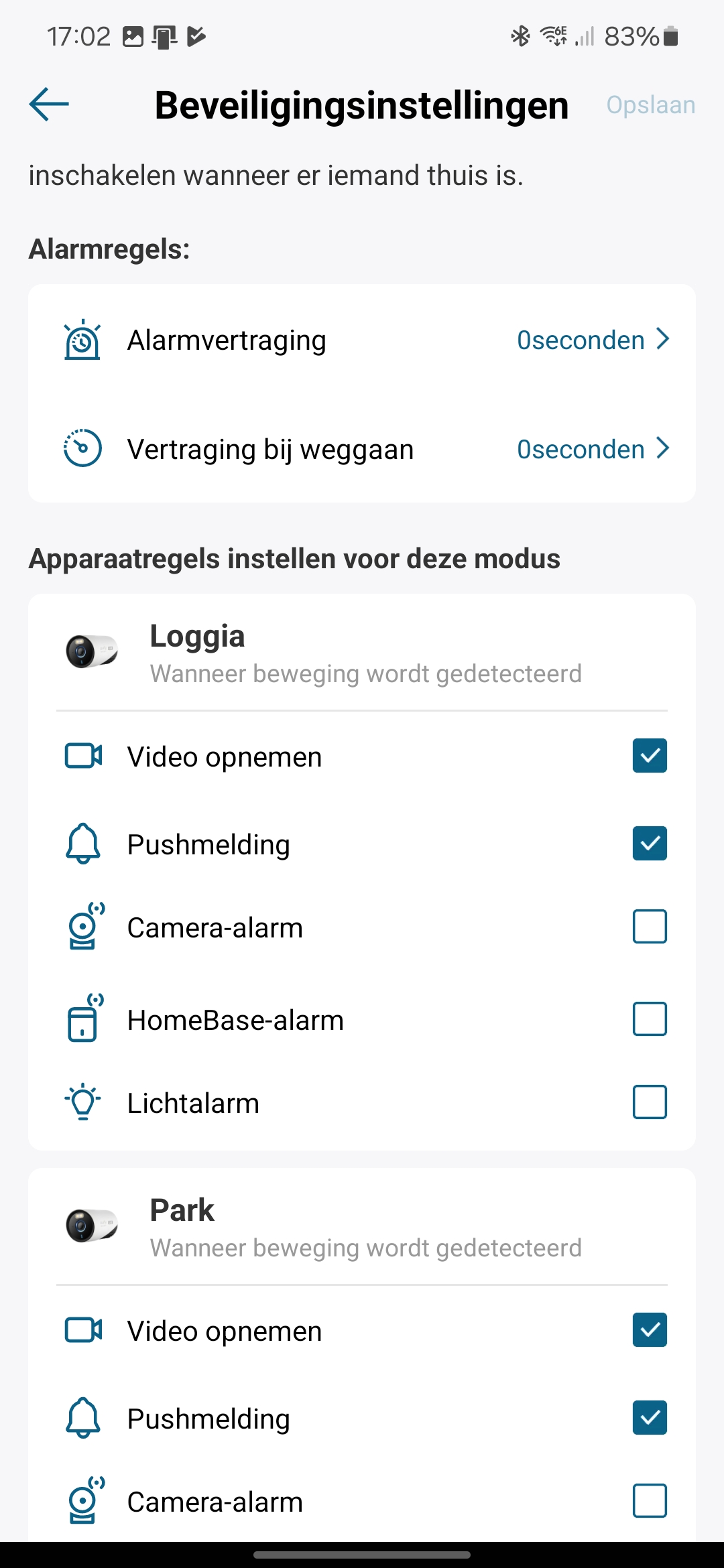Image resolution: width=724 pixels, height=1568 pixels.
Task: Uncheck Pushmelding for Loggia
Action: click(x=650, y=844)
